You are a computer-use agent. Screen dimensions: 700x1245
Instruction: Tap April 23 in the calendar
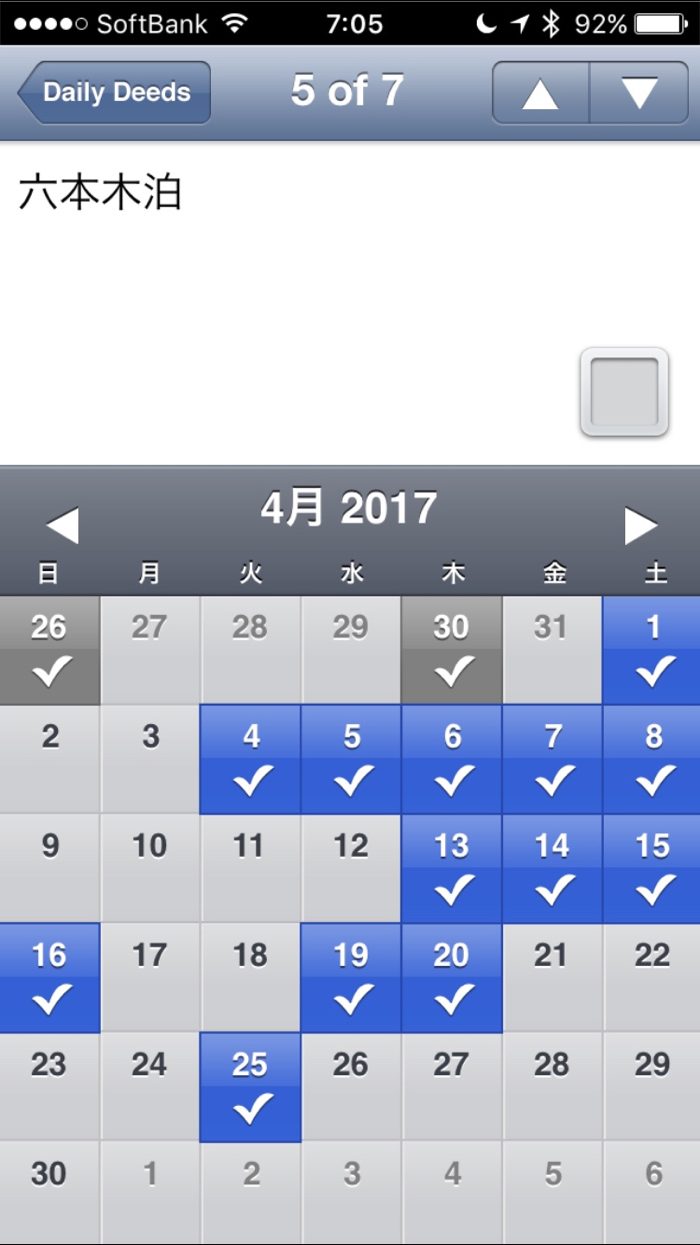(50, 1087)
